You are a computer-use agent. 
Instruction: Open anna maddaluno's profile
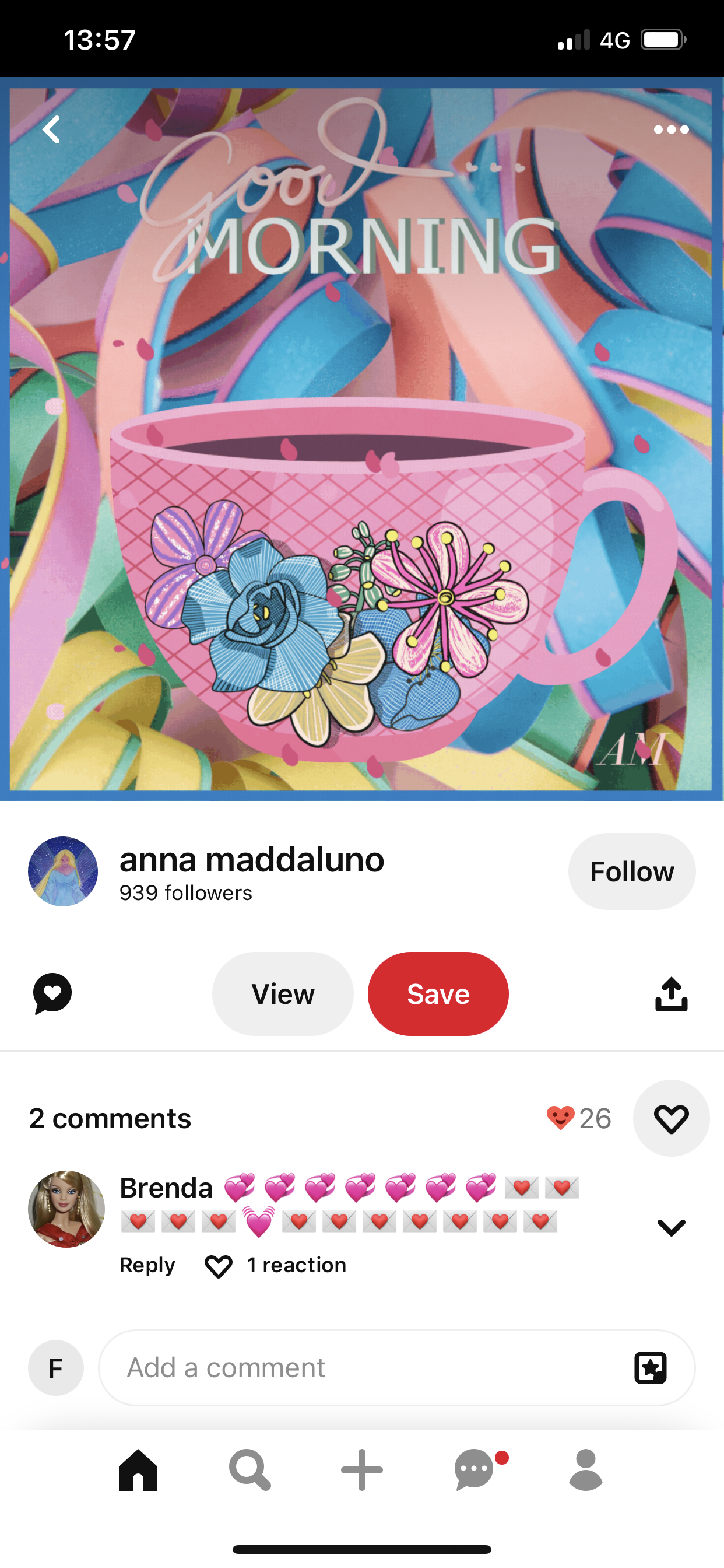click(x=251, y=859)
